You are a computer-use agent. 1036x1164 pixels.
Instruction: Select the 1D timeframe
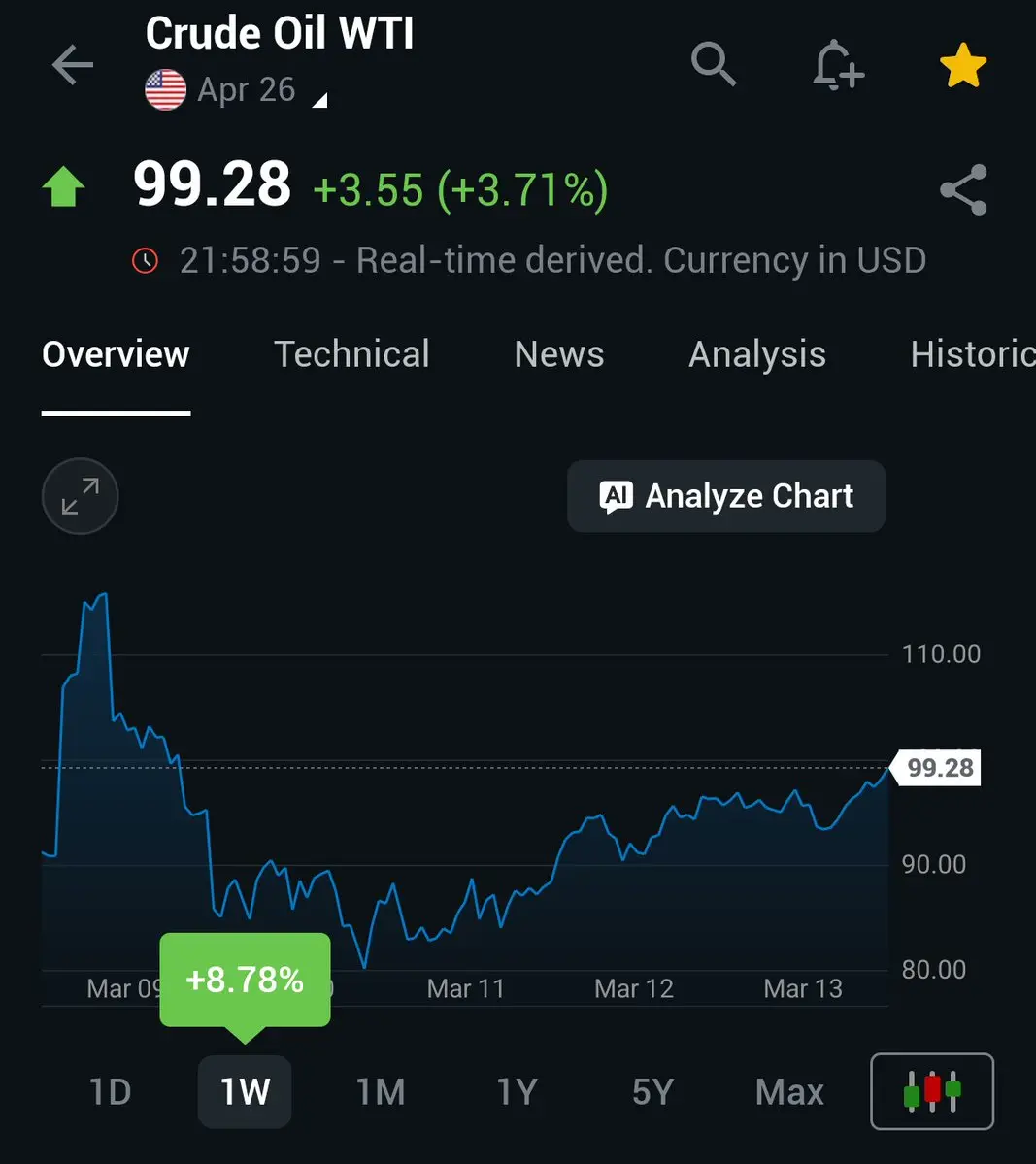pyautogui.click(x=110, y=1092)
